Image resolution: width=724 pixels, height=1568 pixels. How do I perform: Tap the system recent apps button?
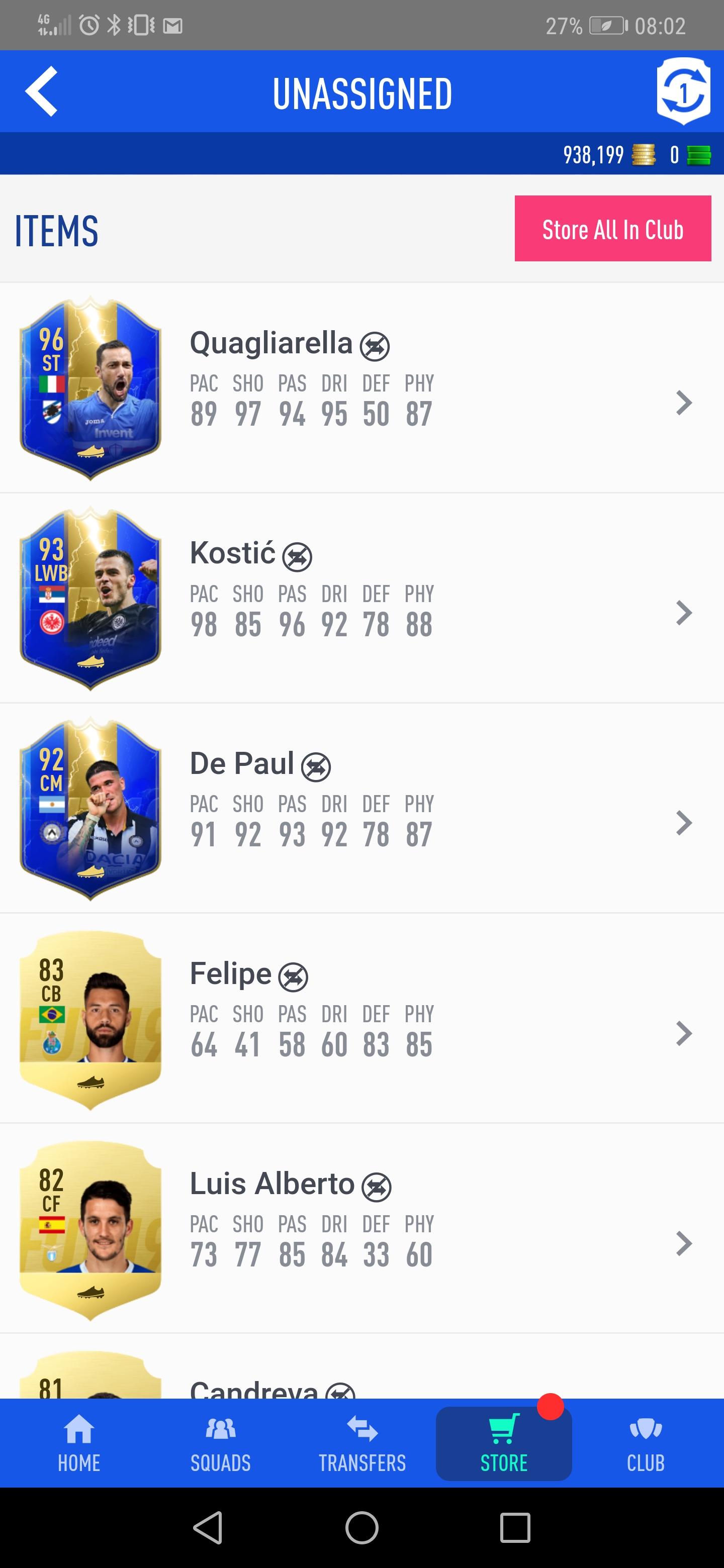point(515,1528)
